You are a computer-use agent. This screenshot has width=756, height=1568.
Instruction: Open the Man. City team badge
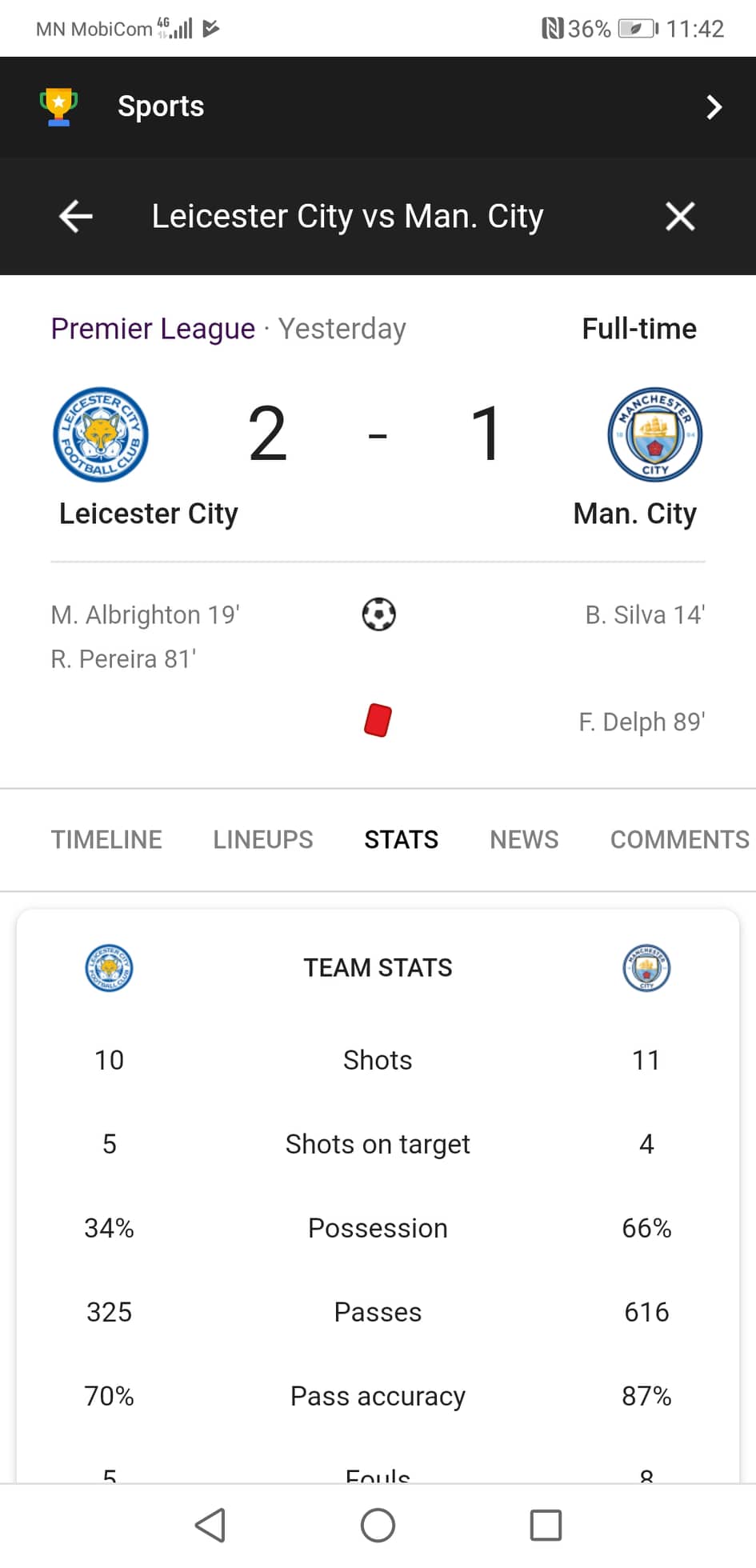point(655,434)
